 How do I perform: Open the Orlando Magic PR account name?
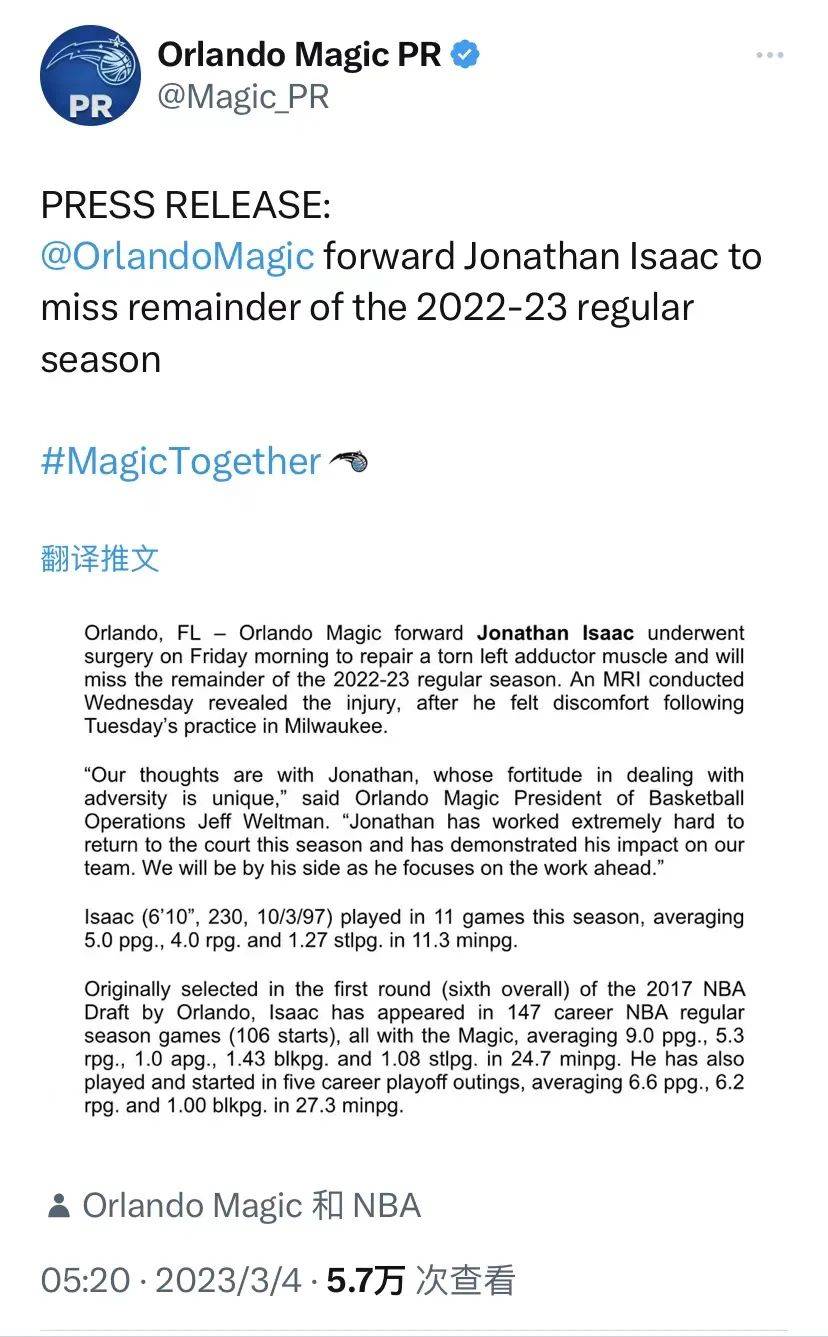pos(298,54)
